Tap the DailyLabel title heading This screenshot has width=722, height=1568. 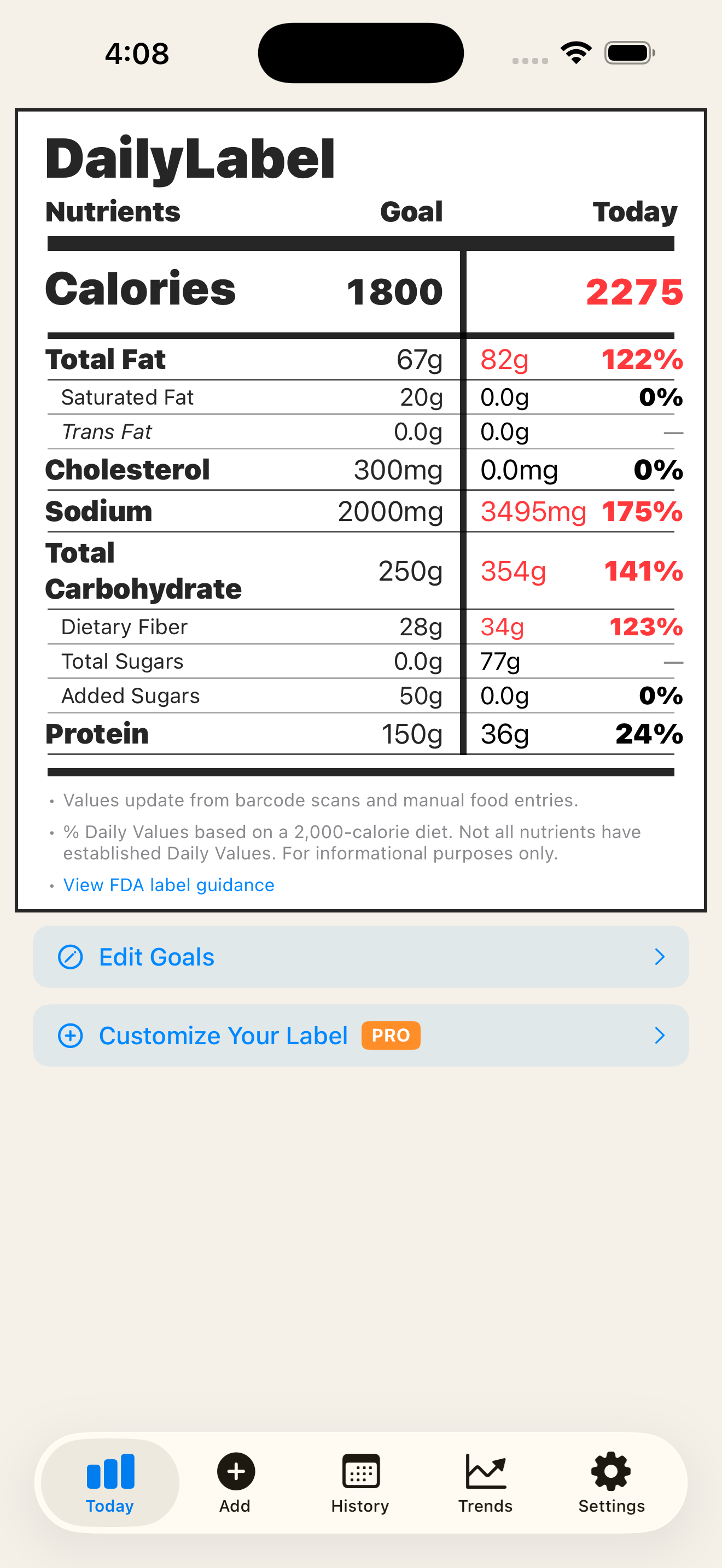(190, 157)
